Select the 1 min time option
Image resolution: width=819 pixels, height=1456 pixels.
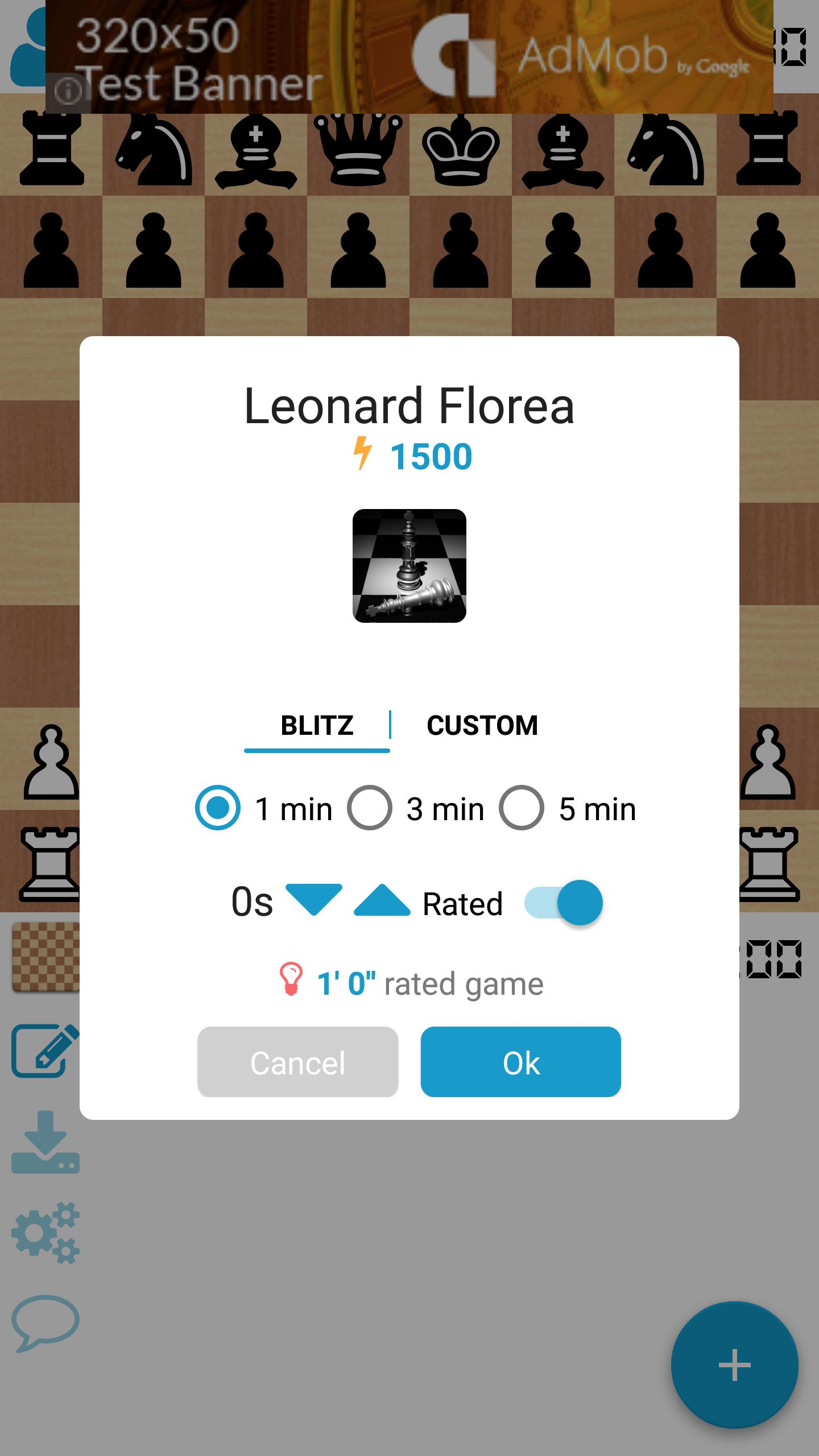click(218, 808)
